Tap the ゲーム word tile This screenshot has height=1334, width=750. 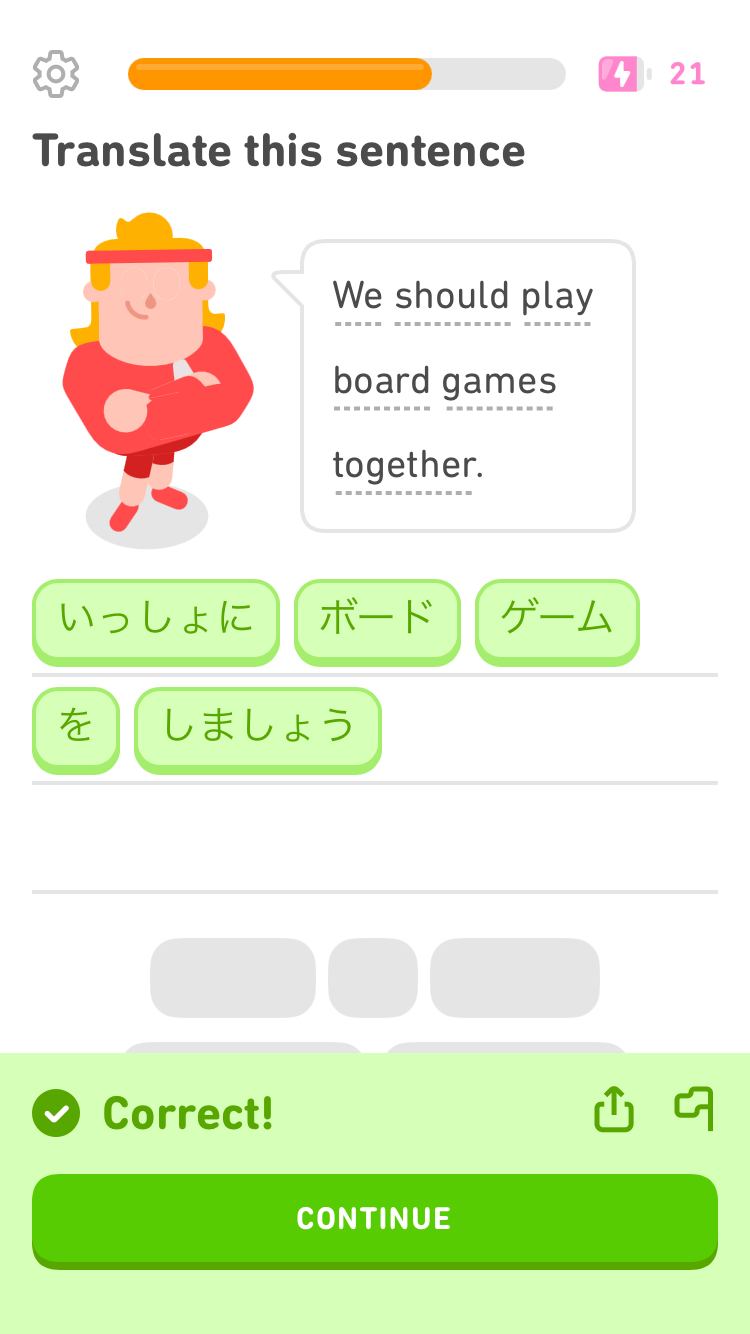[x=557, y=620]
